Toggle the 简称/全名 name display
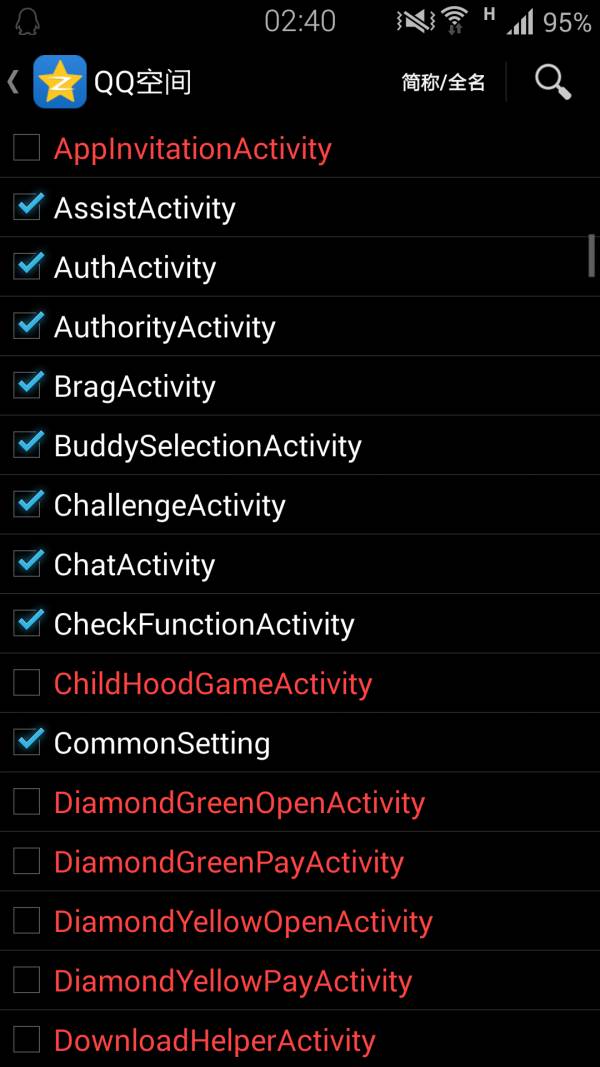The height and width of the screenshot is (1067, 600). [x=443, y=83]
